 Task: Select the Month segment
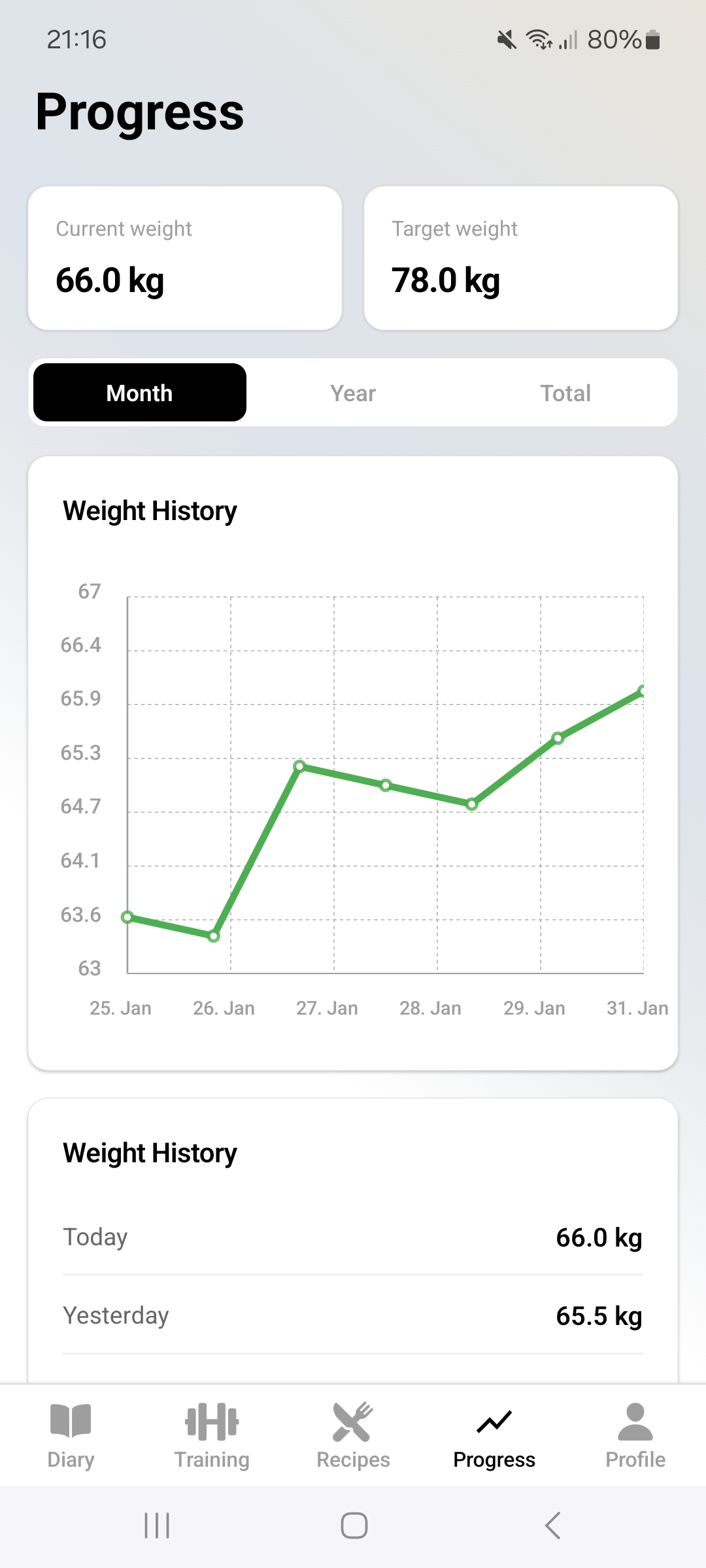tap(140, 393)
